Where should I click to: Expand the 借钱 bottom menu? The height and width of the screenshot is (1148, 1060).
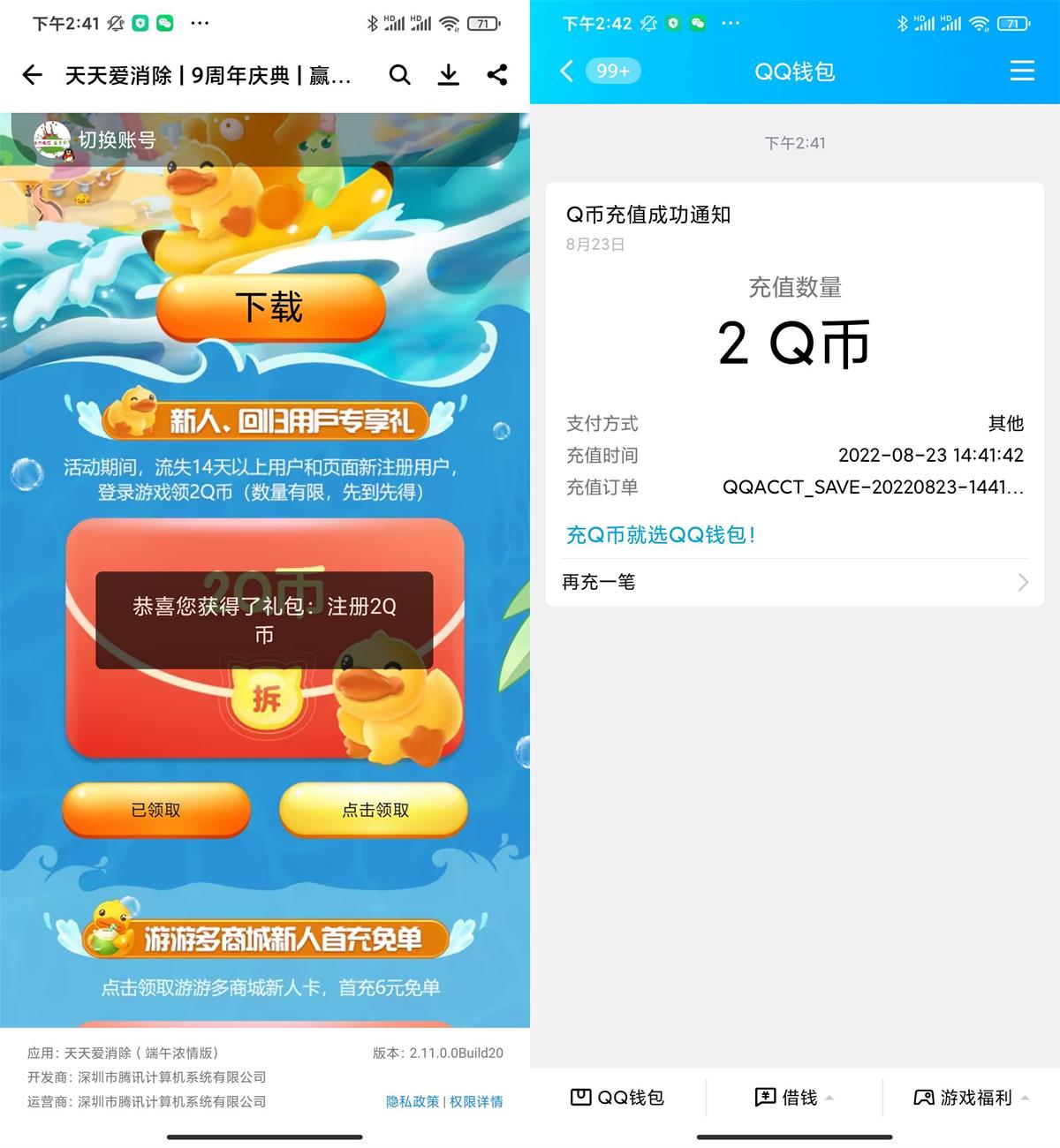point(794,1098)
